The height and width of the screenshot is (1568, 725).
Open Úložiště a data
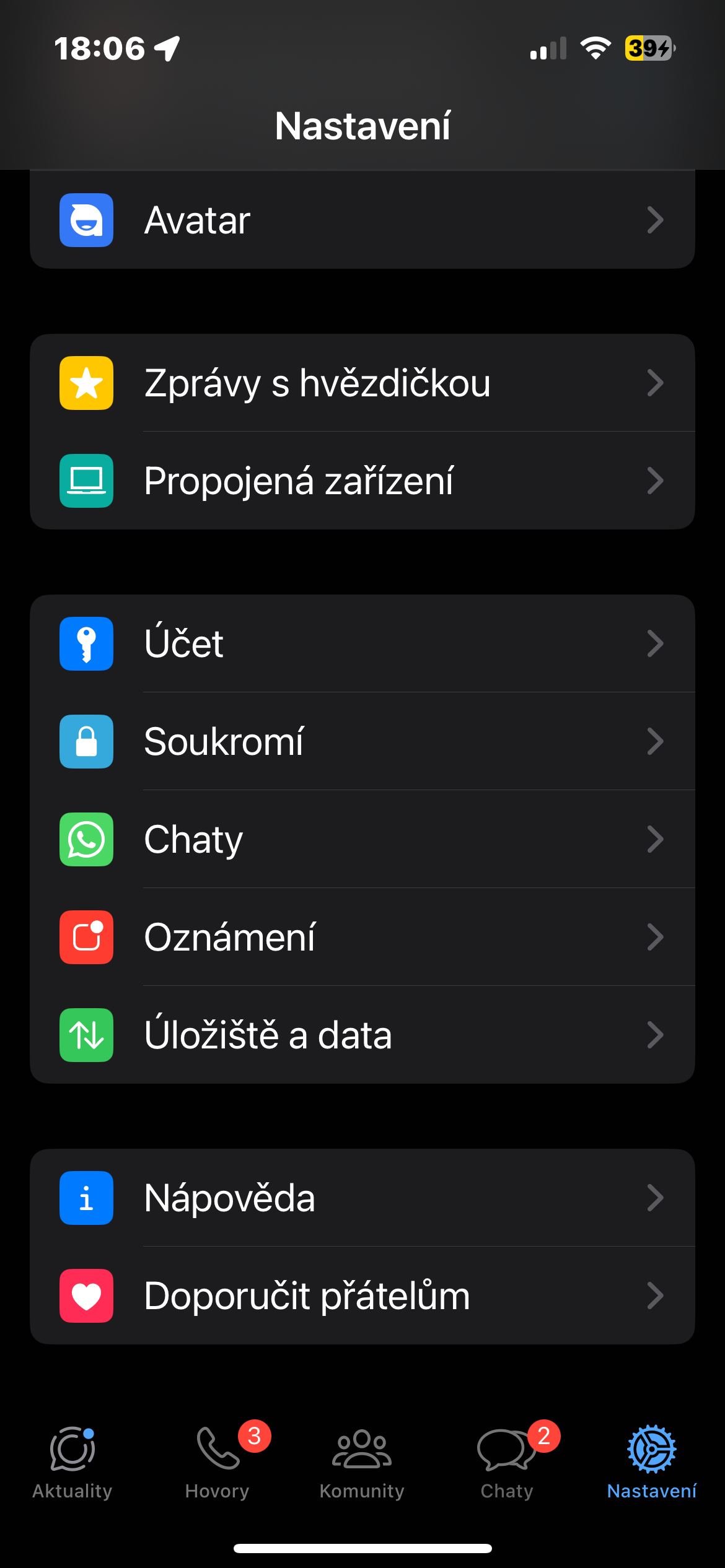point(362,1035)
